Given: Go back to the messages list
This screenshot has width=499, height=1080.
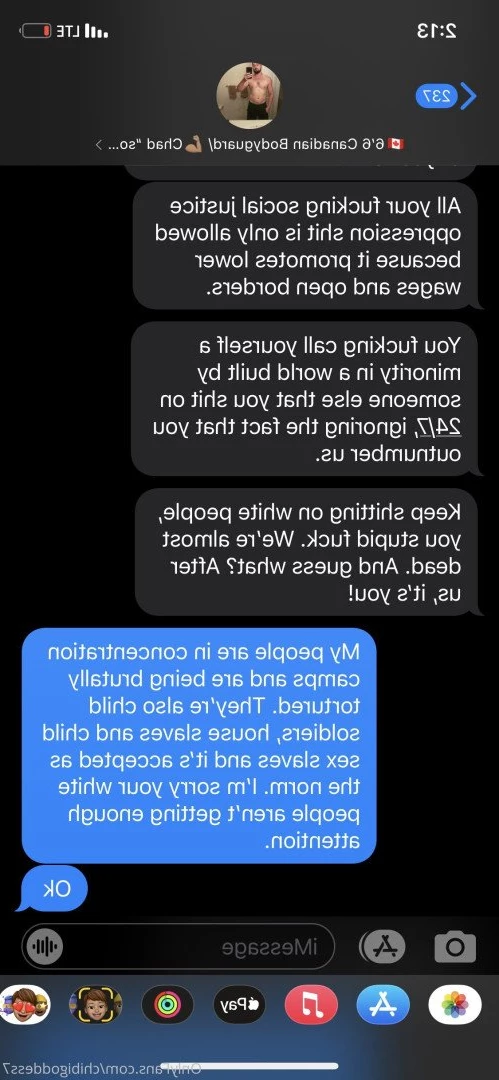Looking at the screenshot, I should pyautogui.click(x=446, y=96).
